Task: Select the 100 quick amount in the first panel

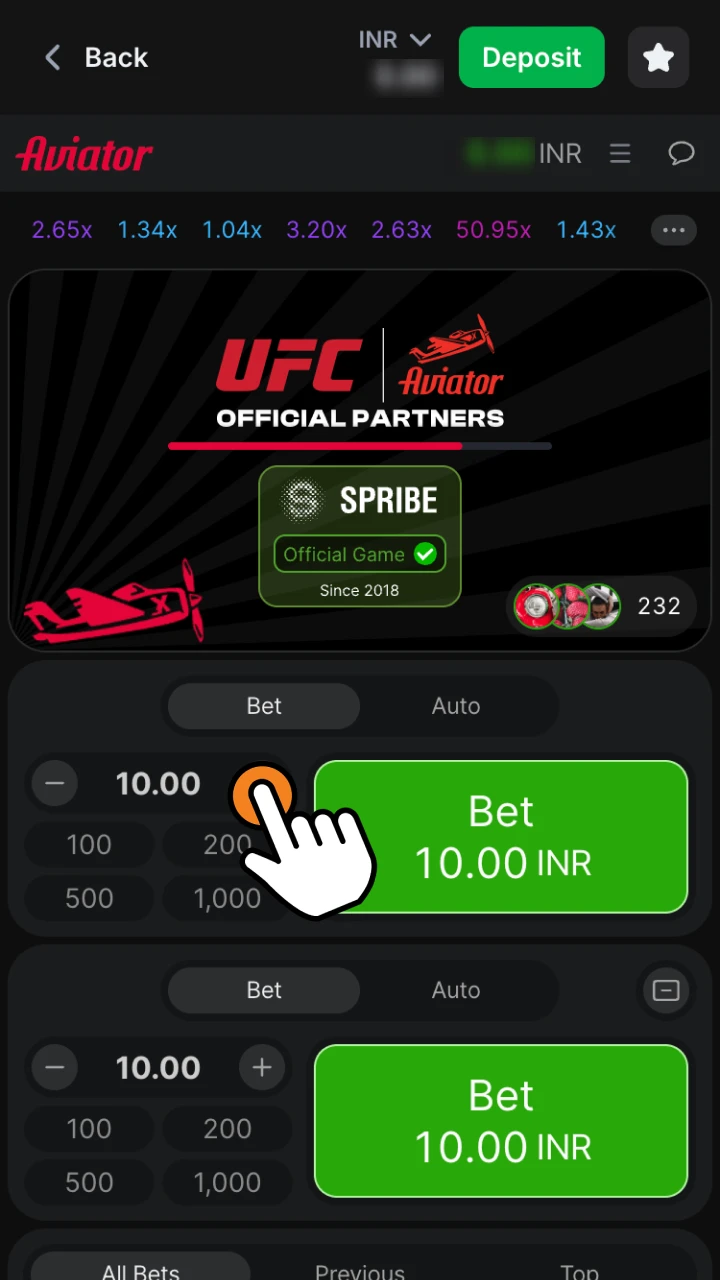Action: tap(89, 845)
